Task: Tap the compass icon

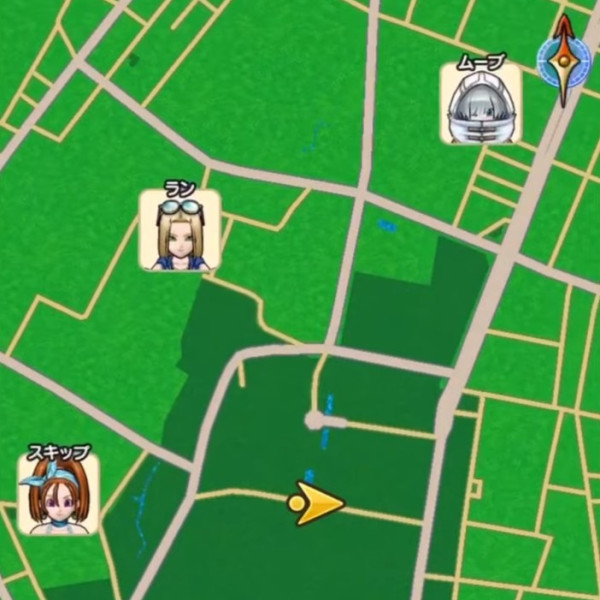Action: point(562,58)
